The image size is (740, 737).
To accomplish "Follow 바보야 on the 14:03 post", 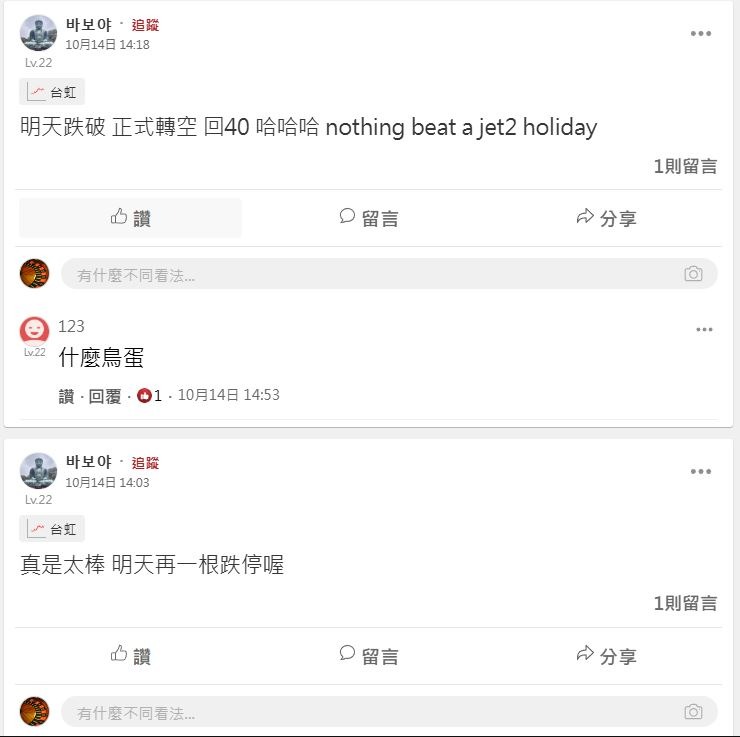I will tap(145, 463).
